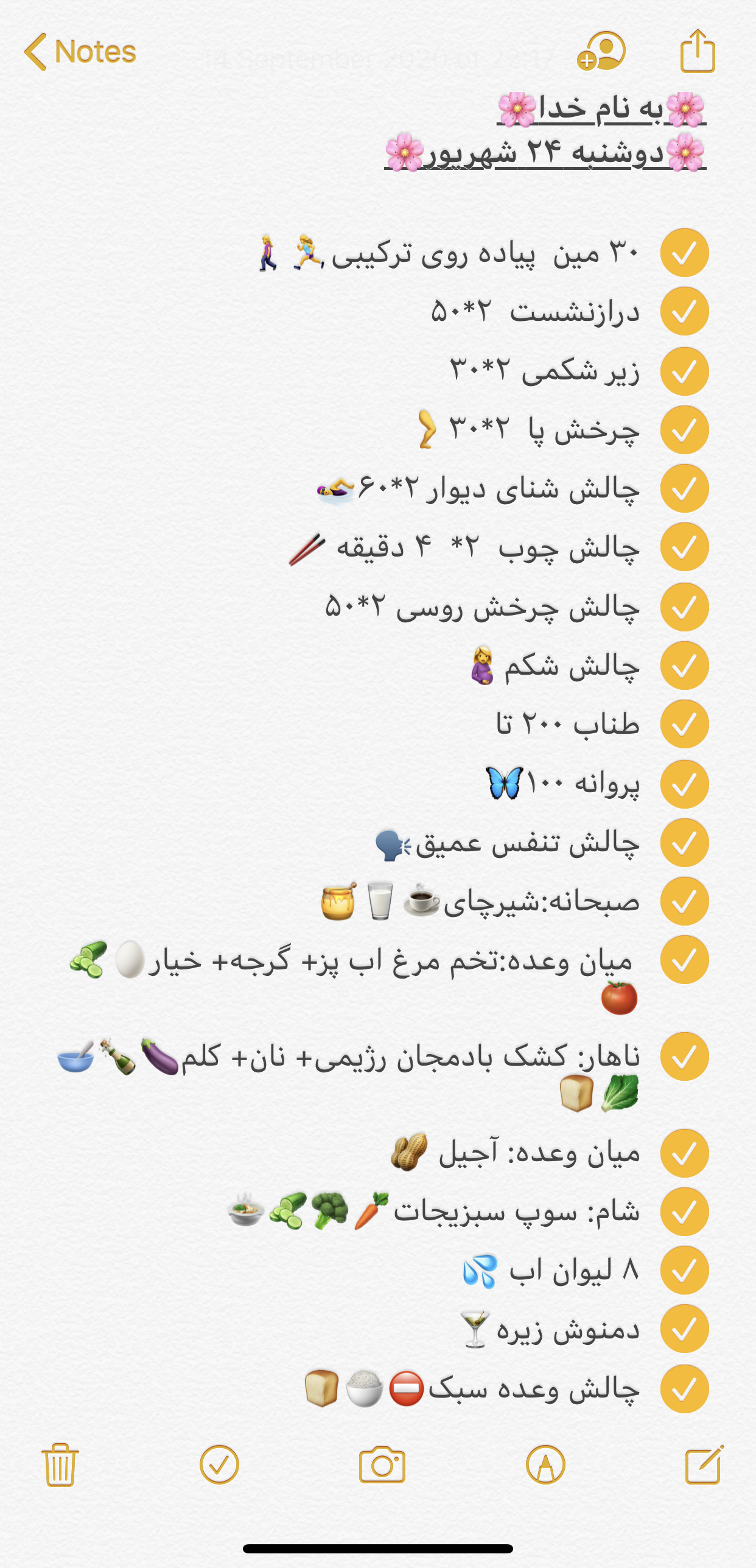The width and height of the screenshot is (756, 1568).
Task: Open the share sheet icon
Action: coord(698,52)
